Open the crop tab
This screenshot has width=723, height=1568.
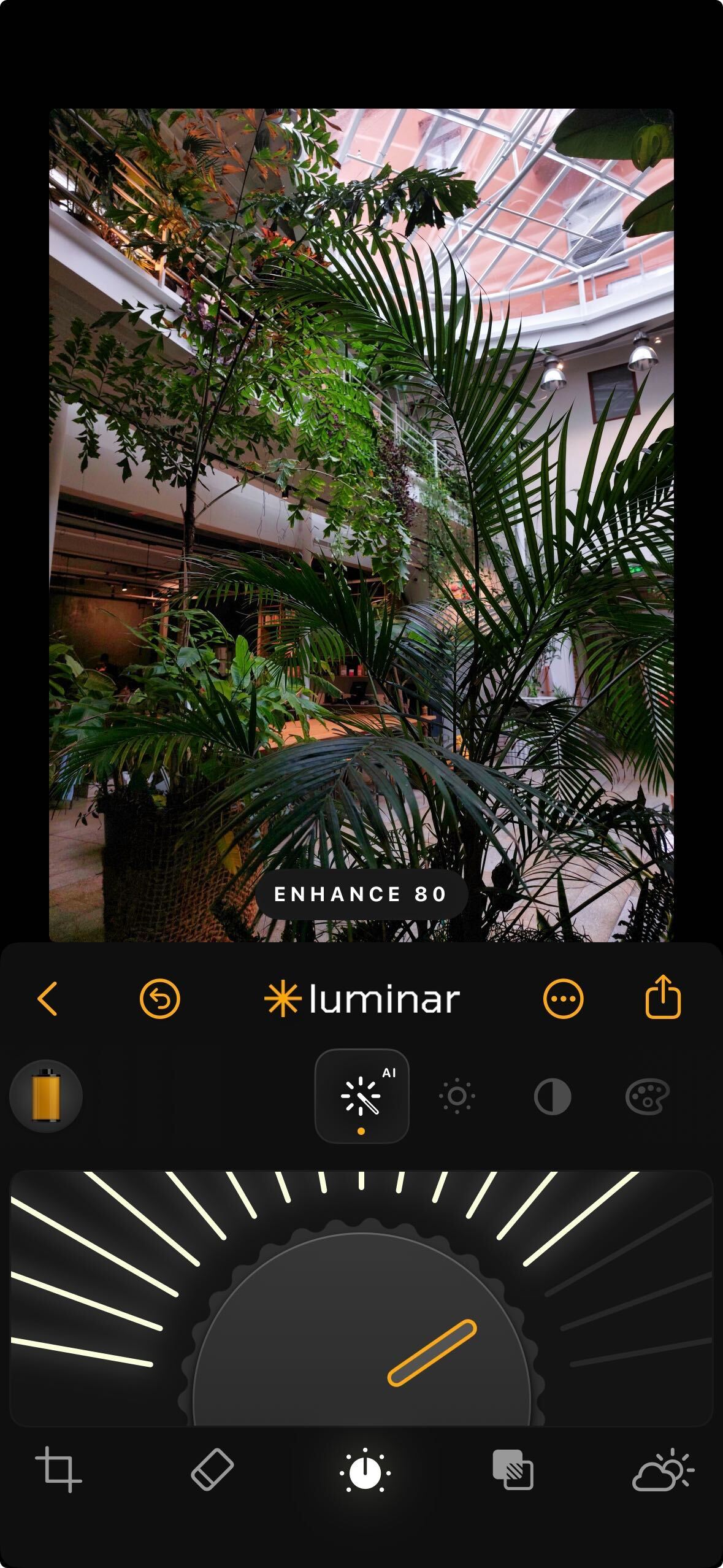[x=59, y=1469]
